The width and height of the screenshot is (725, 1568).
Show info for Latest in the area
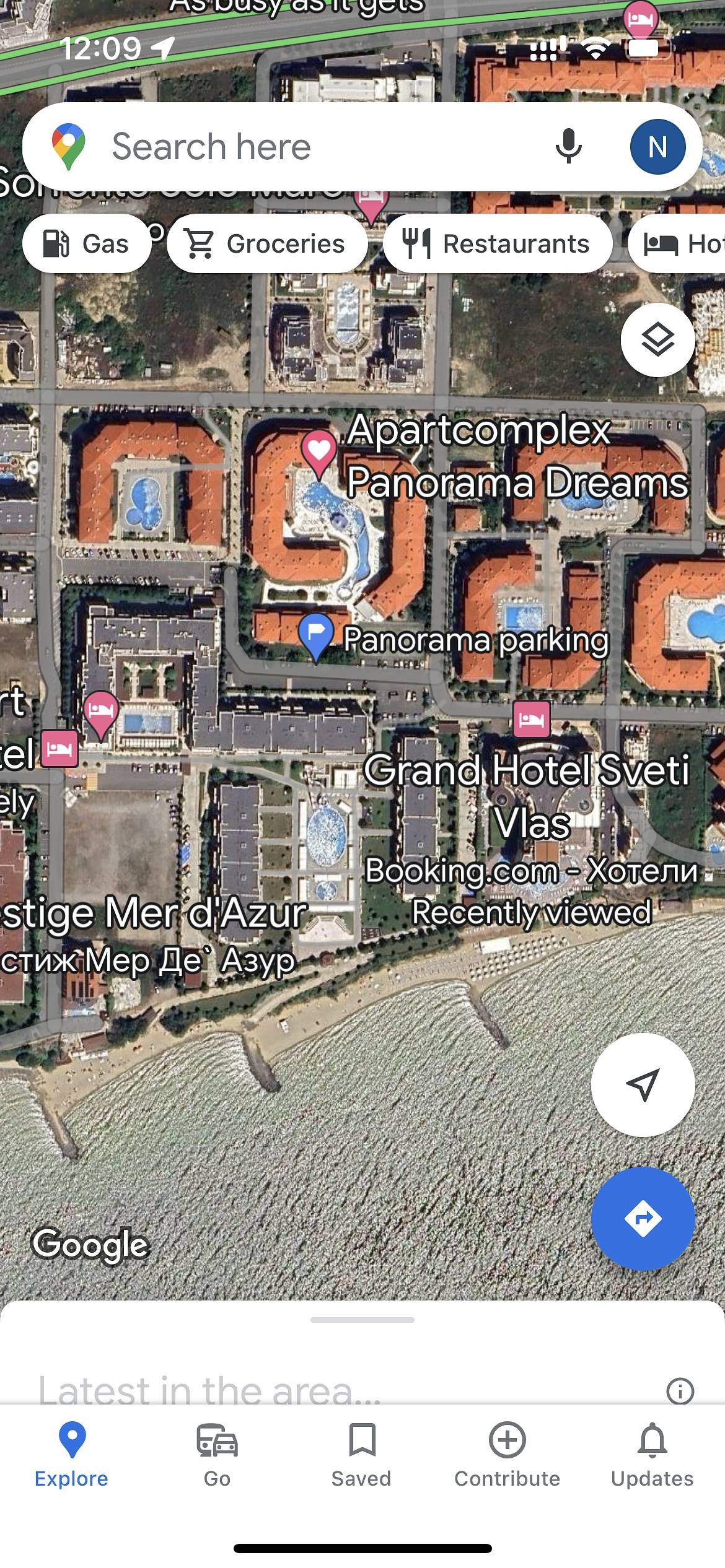[x=680, y=1390]
